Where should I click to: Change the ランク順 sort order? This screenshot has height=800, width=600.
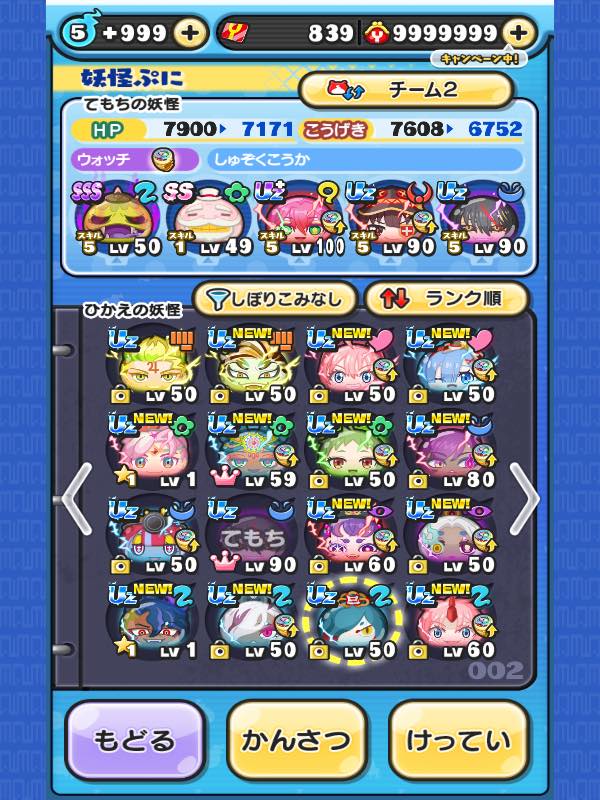tap(445, 298)
